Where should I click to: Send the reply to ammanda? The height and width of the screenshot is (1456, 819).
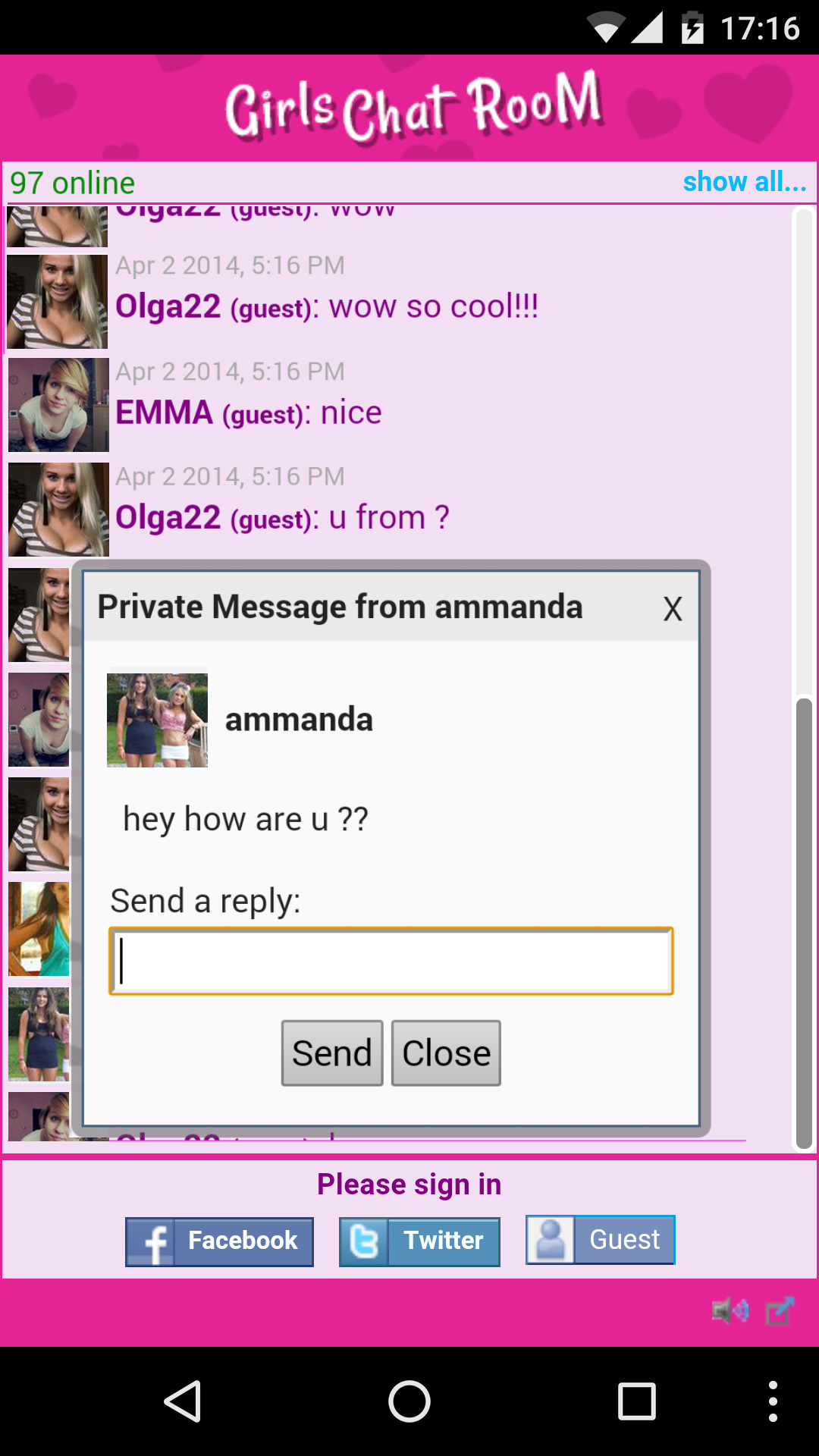coord(332,1053)
